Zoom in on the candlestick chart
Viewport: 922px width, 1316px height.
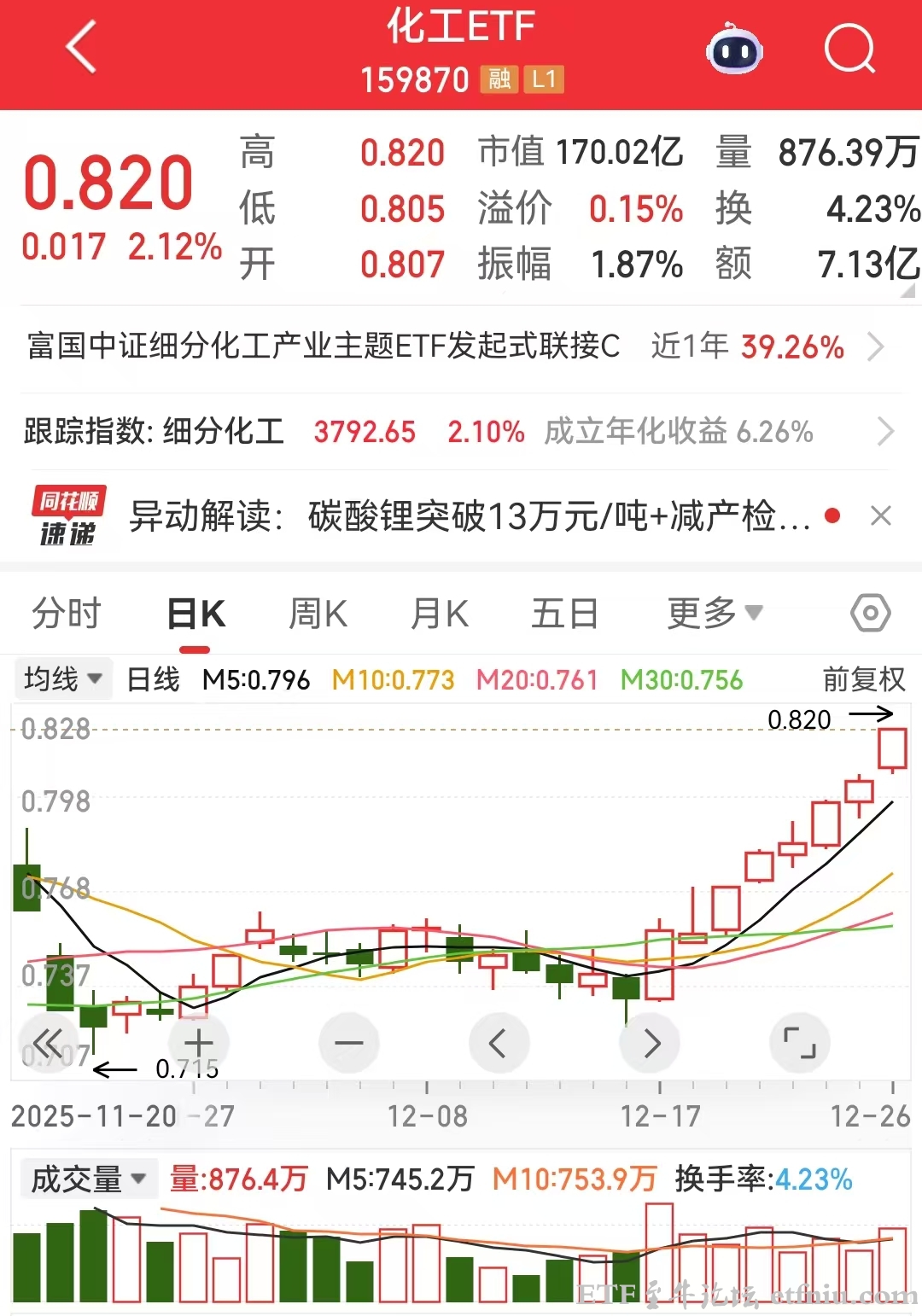coord(197,1042)
